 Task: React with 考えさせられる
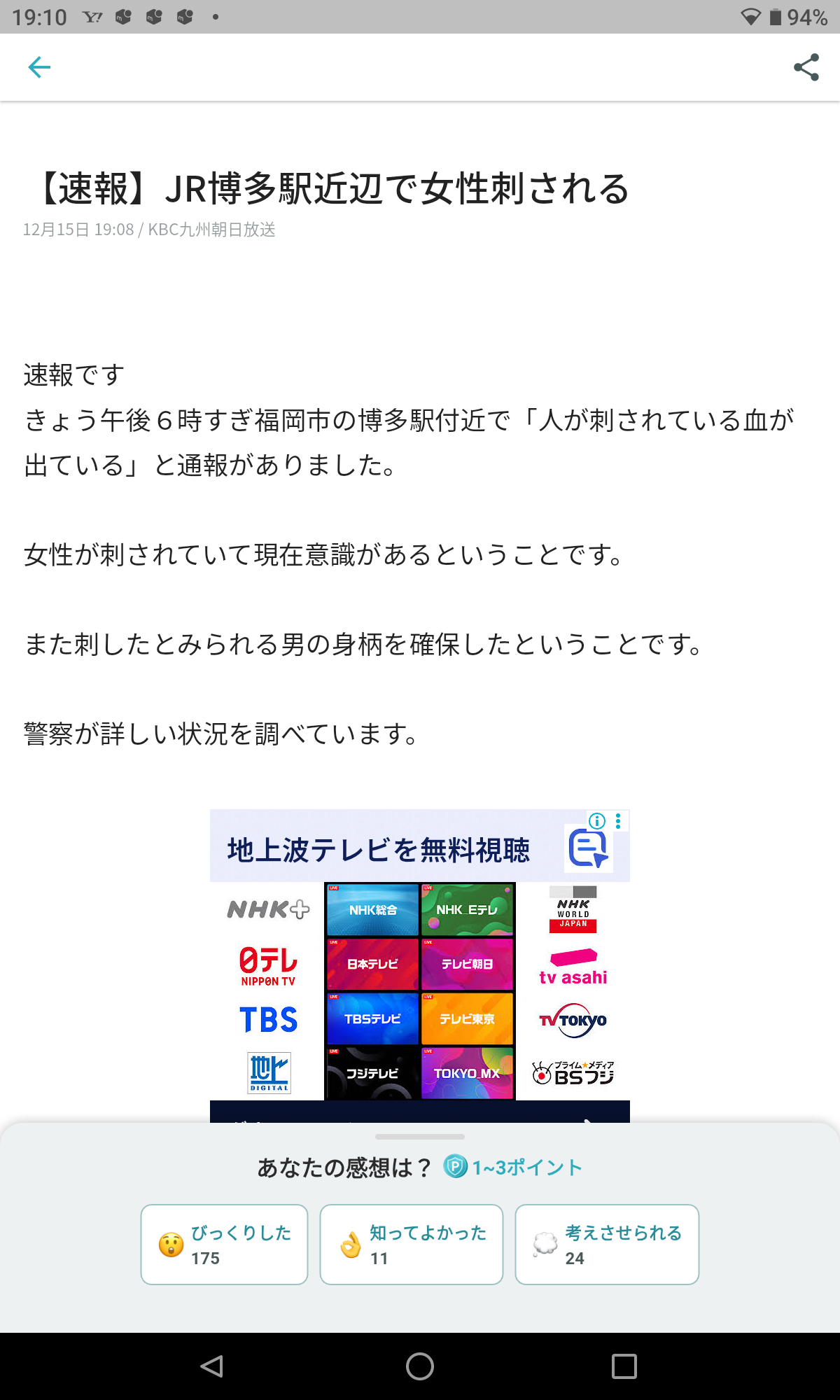(606, 1244)
